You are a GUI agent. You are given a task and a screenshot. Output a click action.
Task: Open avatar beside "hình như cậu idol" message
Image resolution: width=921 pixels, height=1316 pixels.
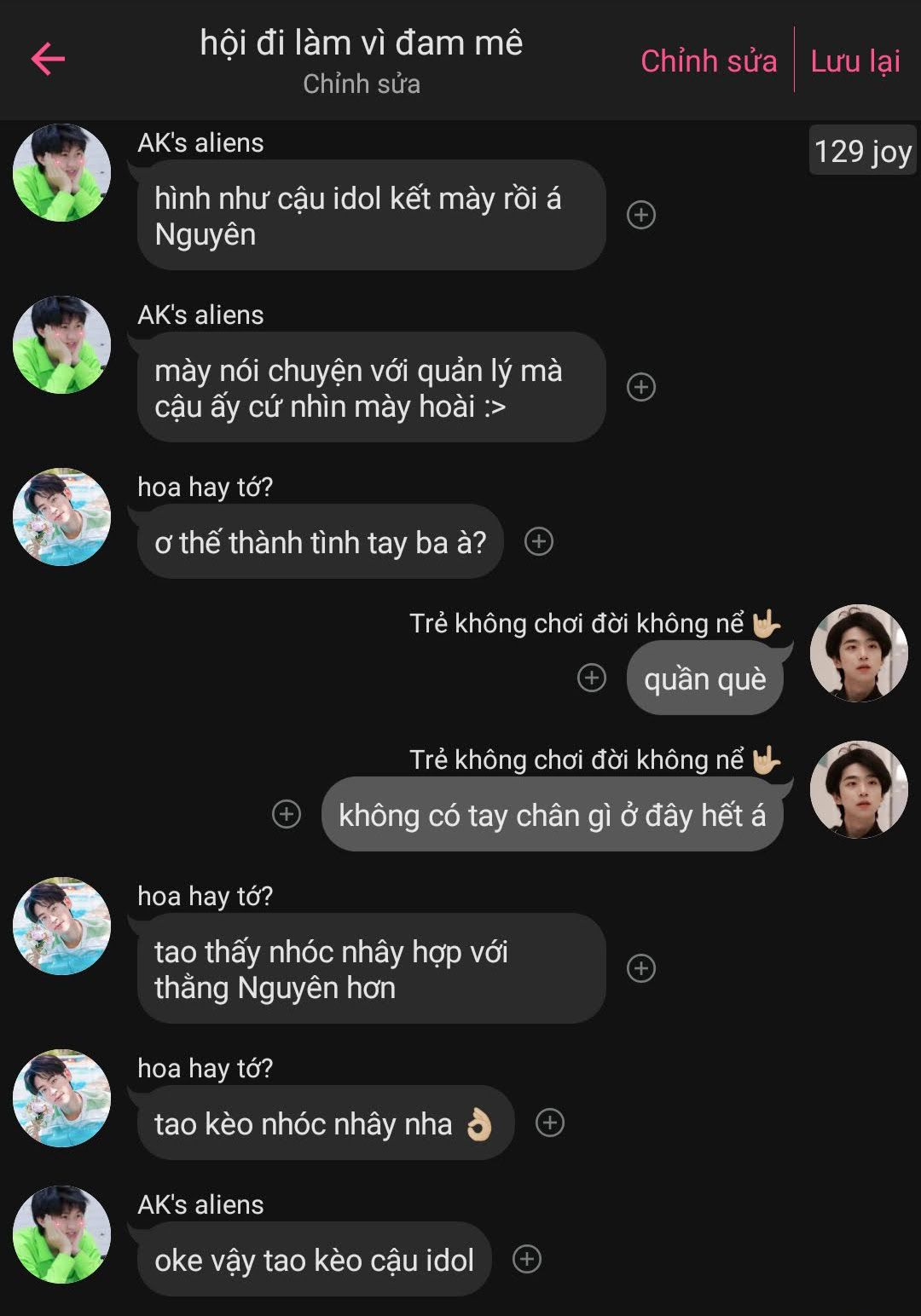click(x=61, y=173)
